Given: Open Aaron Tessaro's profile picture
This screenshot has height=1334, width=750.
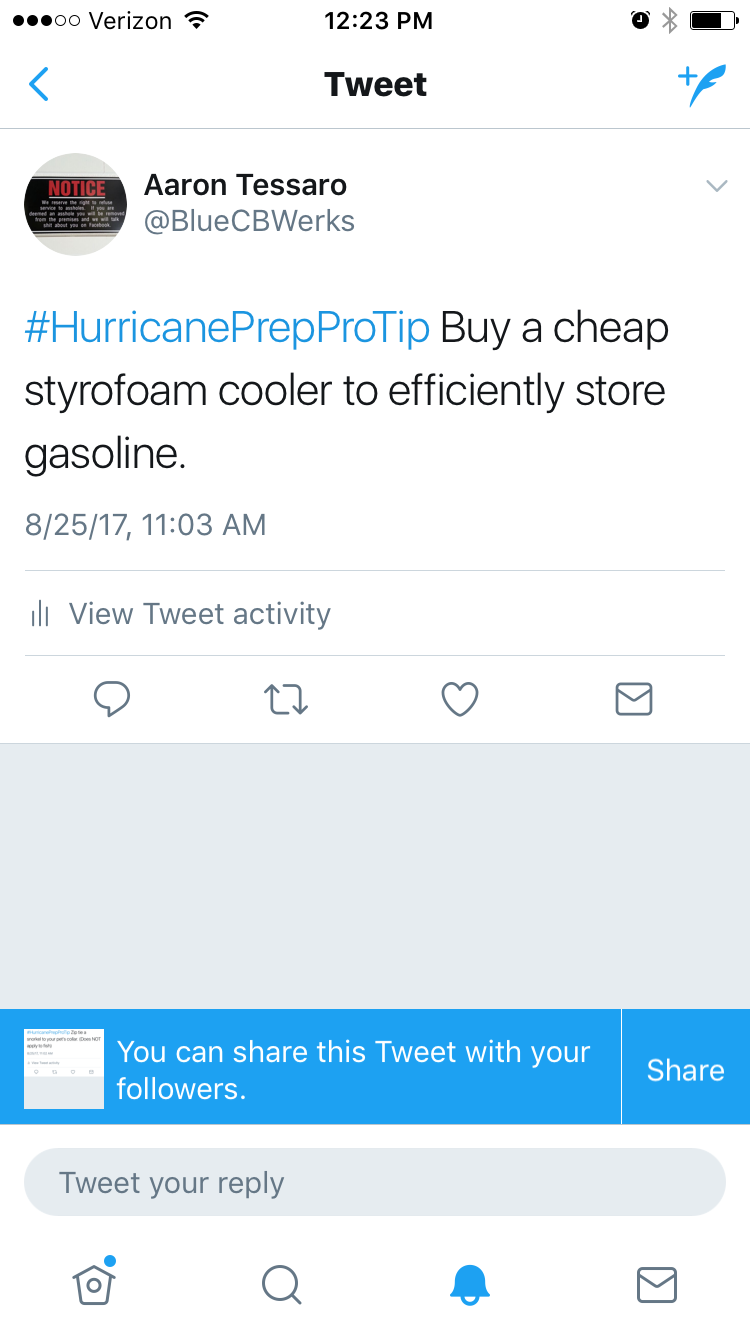Looking at the screenshot, I should click(76, 204).
